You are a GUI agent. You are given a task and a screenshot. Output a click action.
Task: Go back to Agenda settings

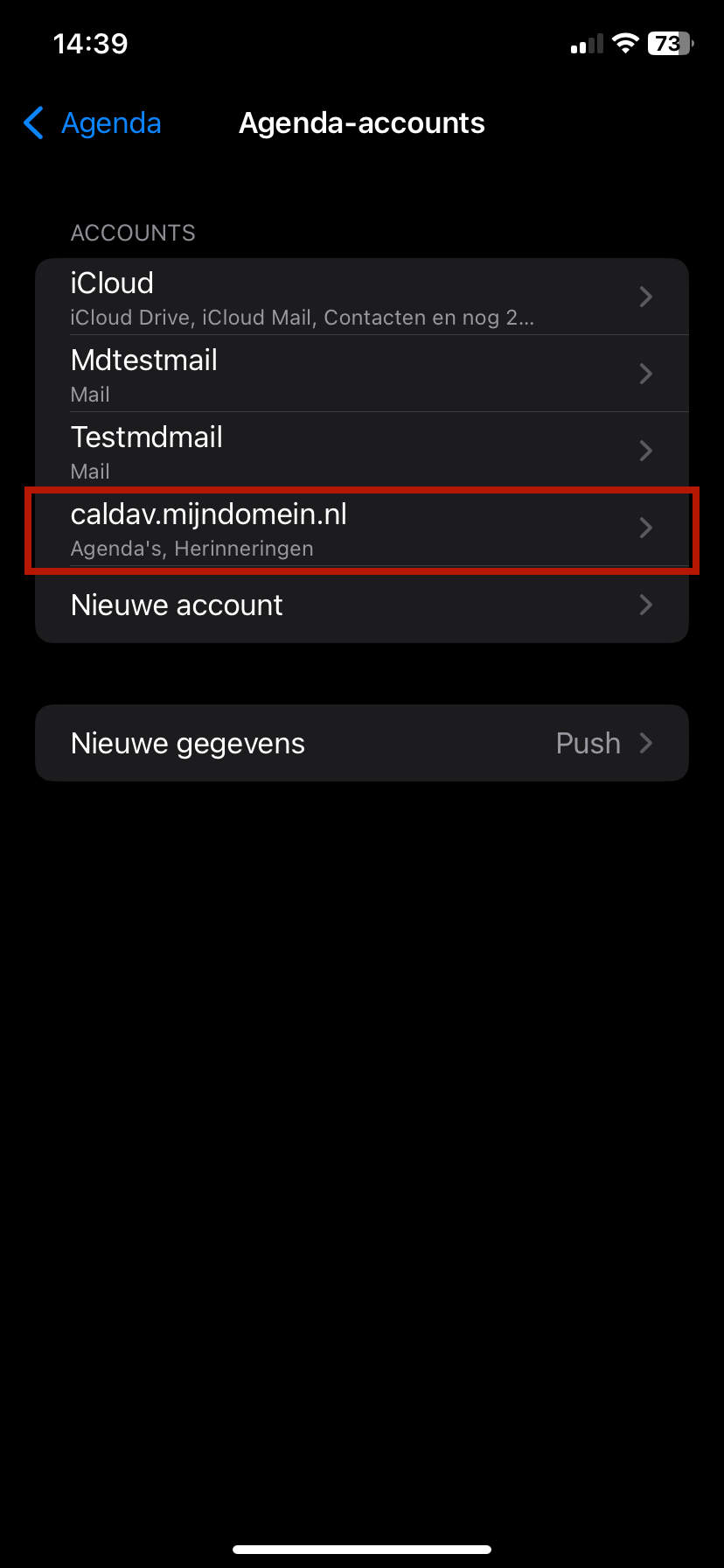[93, 123]
